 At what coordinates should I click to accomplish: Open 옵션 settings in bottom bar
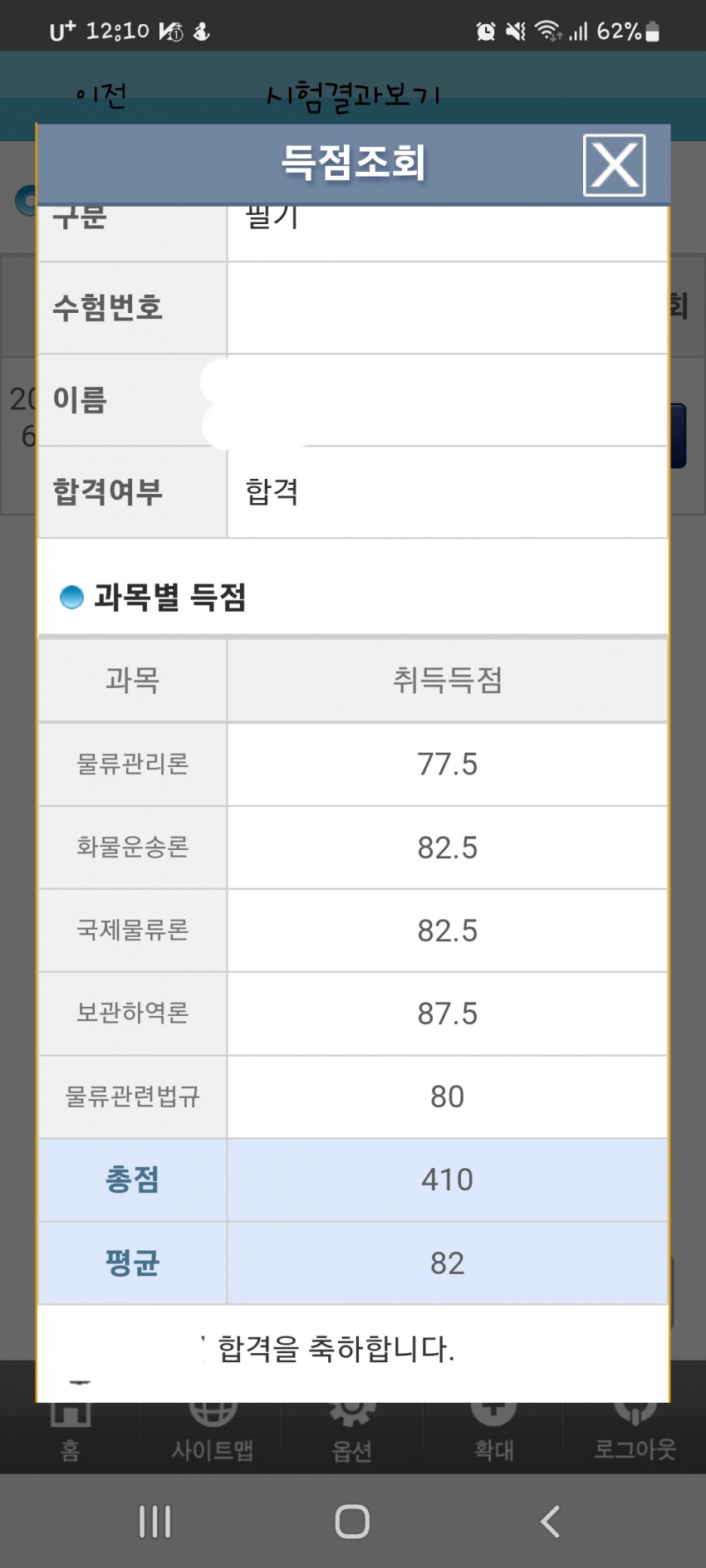tap(352, 1437)
